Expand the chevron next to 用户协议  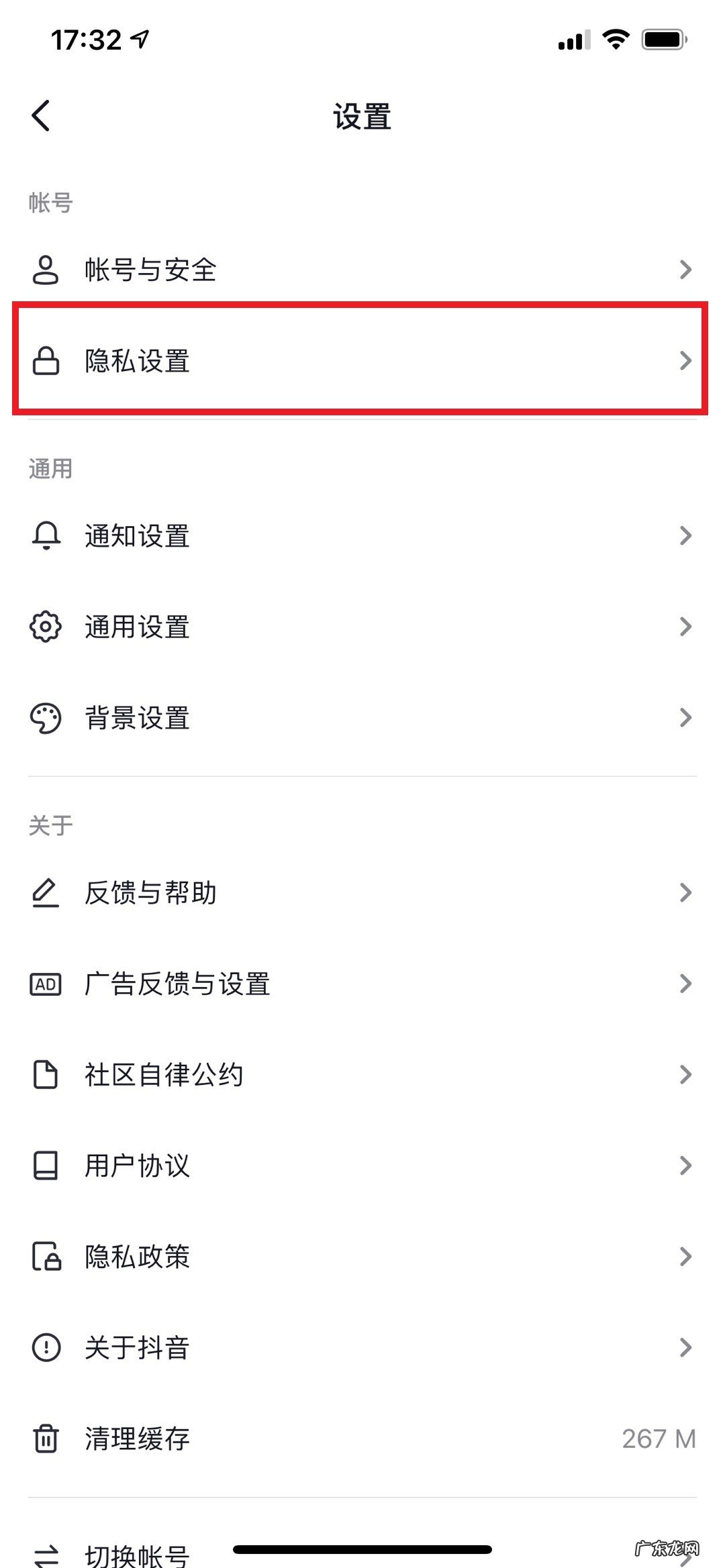[x=685, y=1165]
